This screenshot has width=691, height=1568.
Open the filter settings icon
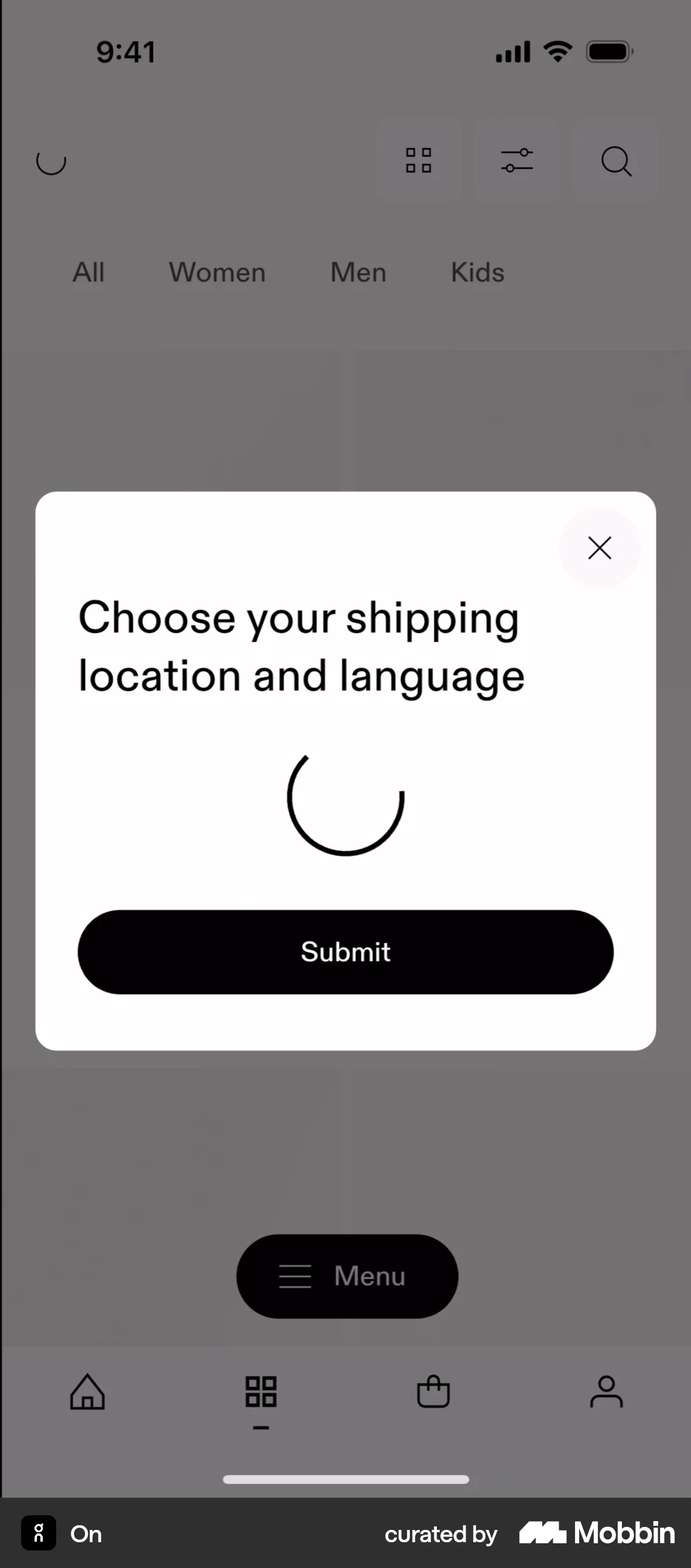516,161
